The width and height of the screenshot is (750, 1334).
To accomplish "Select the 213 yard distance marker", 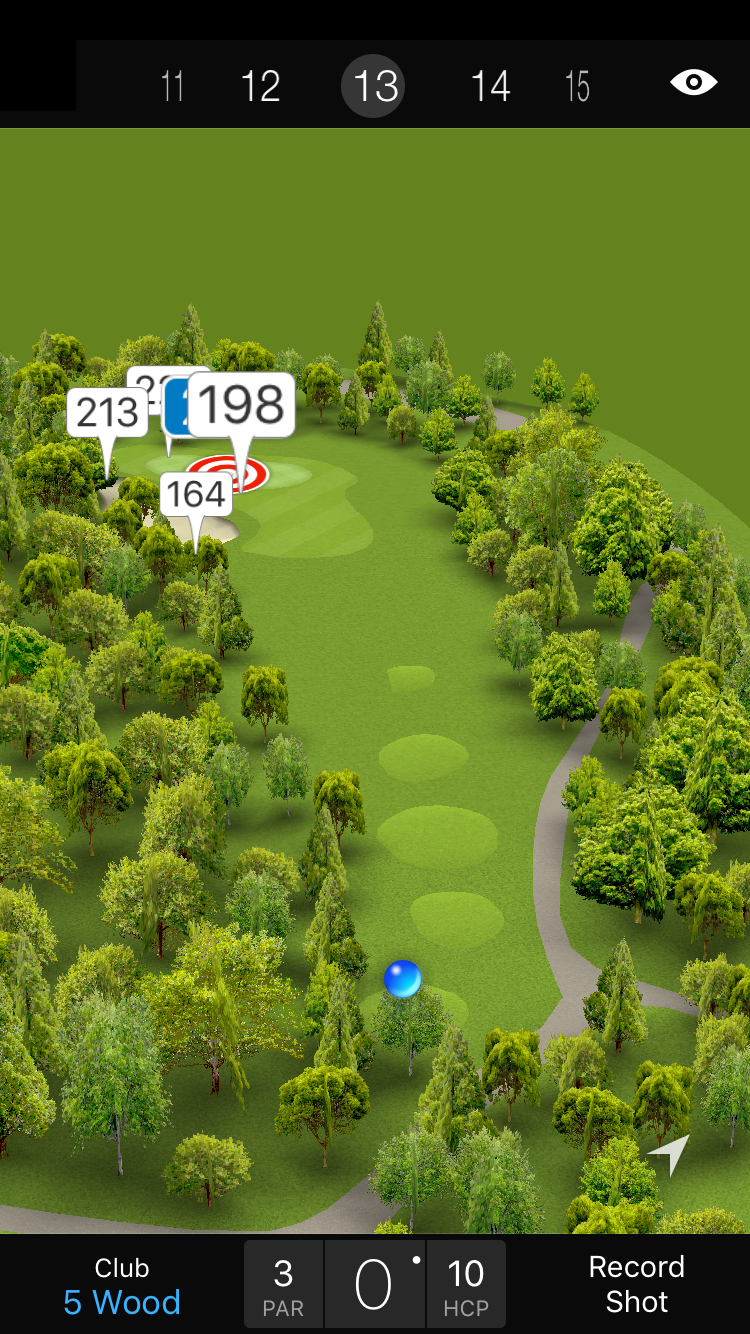I will [107, 412].
